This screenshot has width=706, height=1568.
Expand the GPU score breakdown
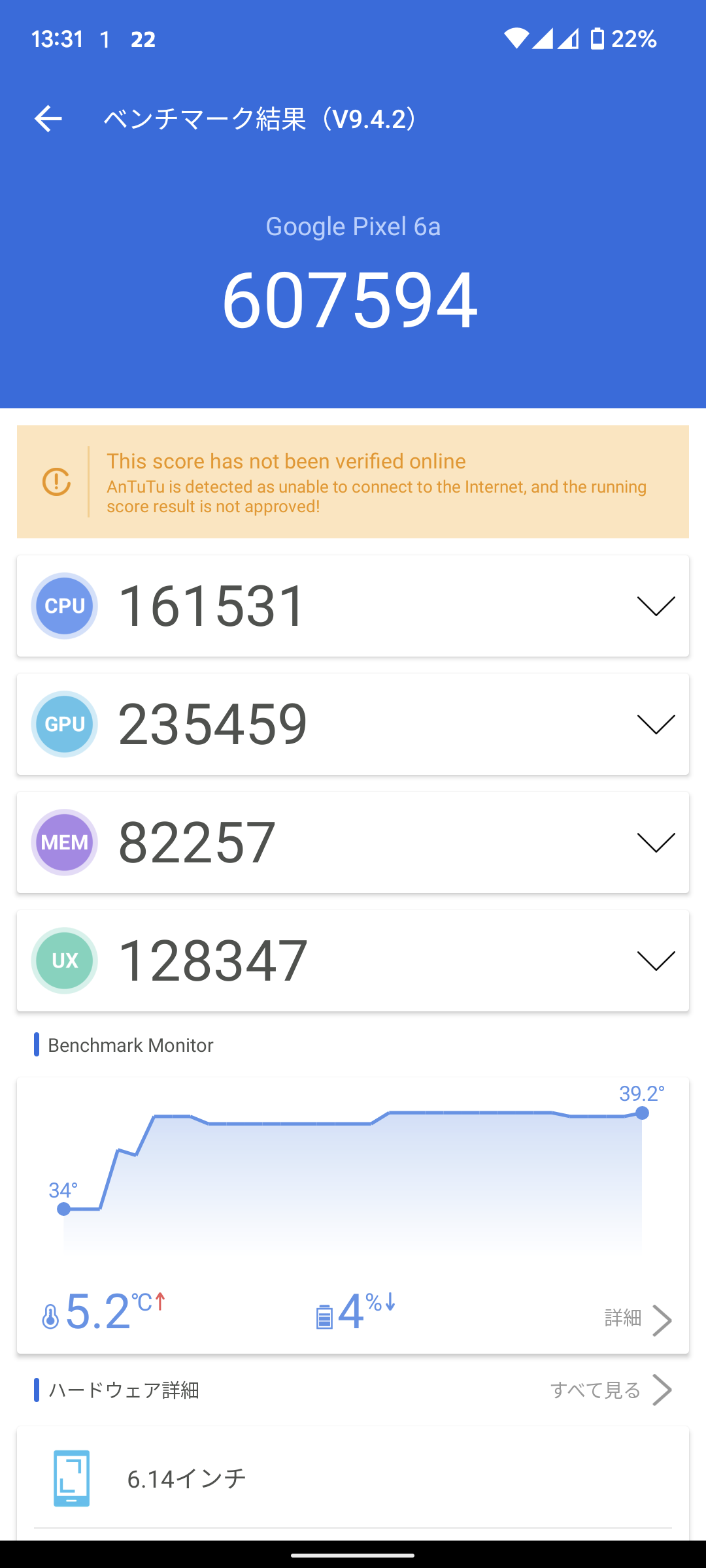(655, 725)
